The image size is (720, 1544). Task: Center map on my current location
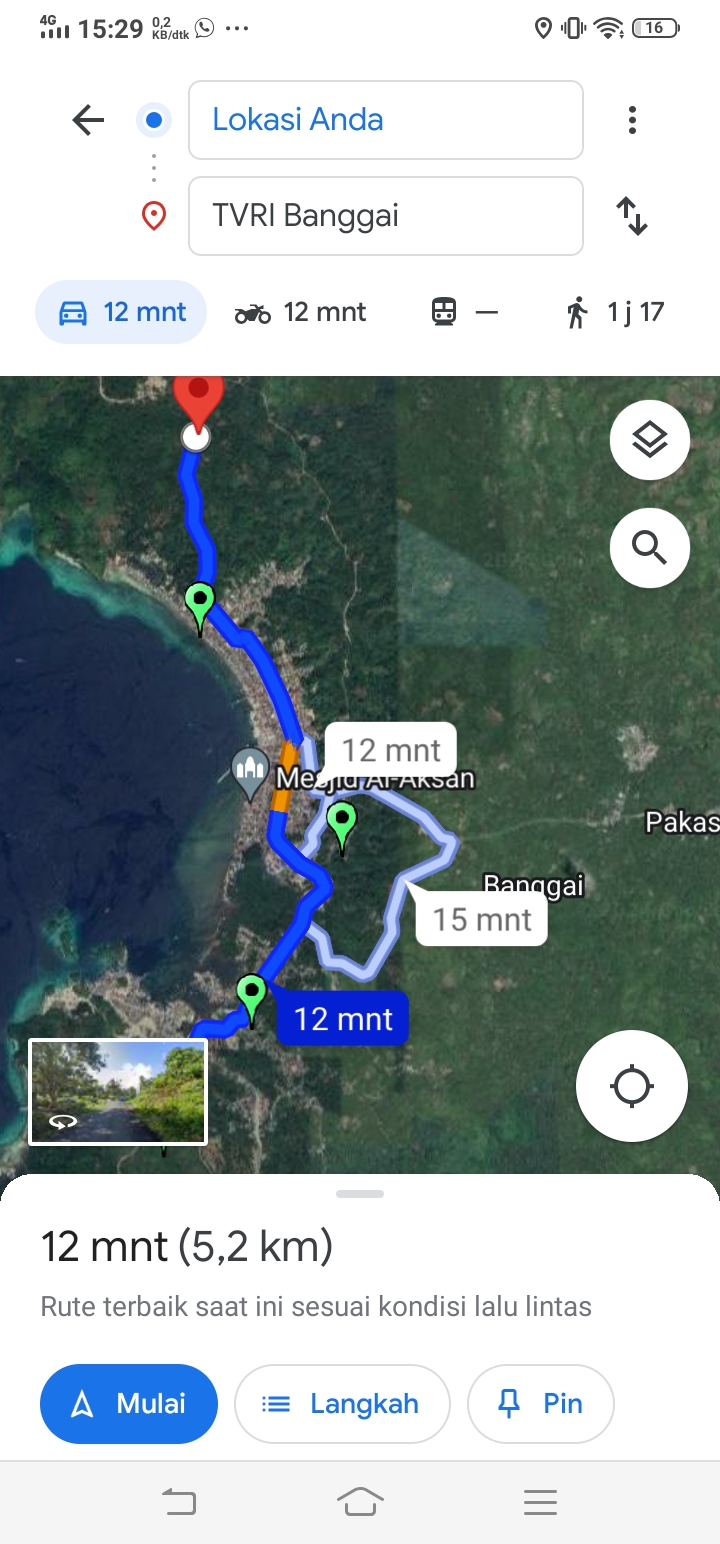(632, 1086)
